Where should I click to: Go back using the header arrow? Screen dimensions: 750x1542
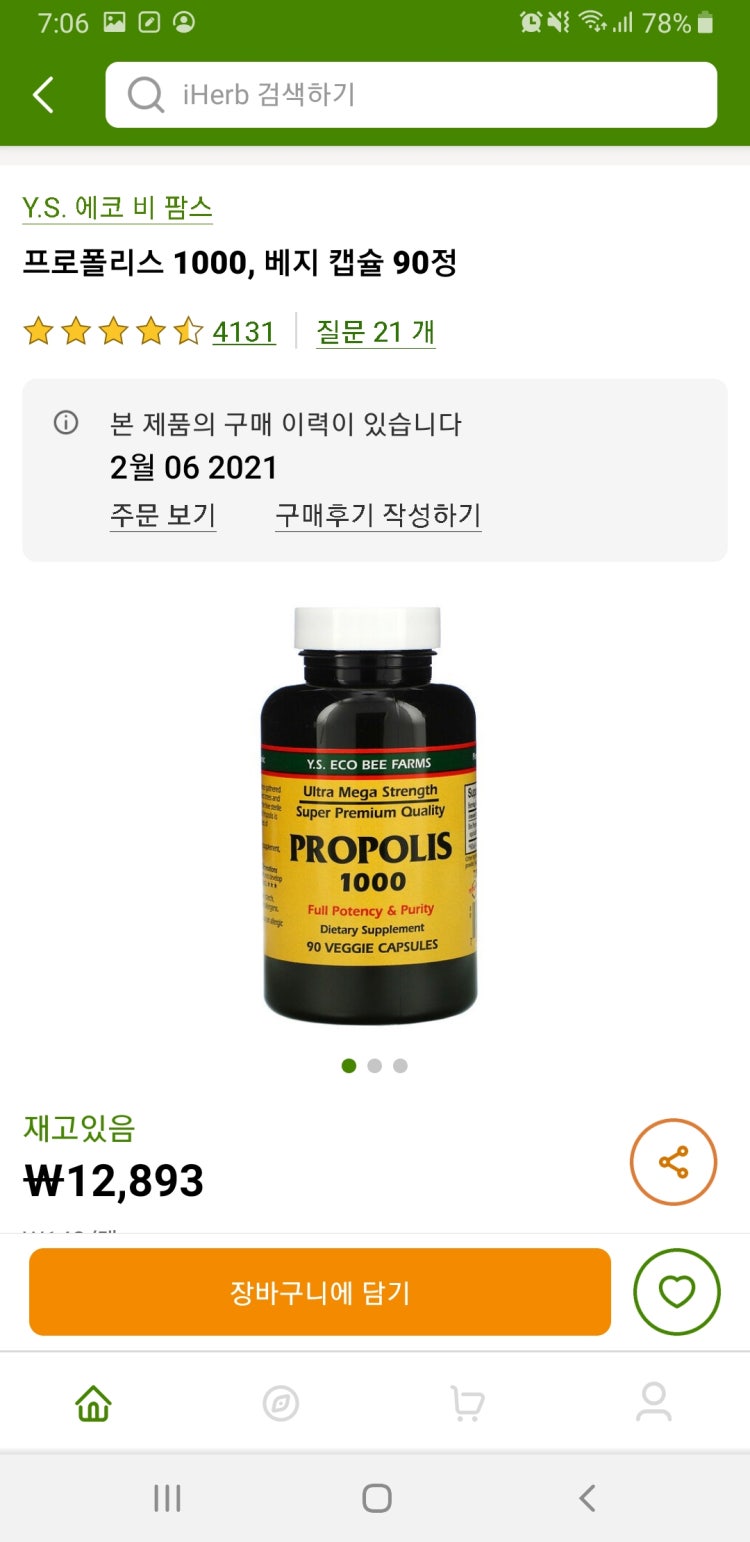(x=44, y=96)
